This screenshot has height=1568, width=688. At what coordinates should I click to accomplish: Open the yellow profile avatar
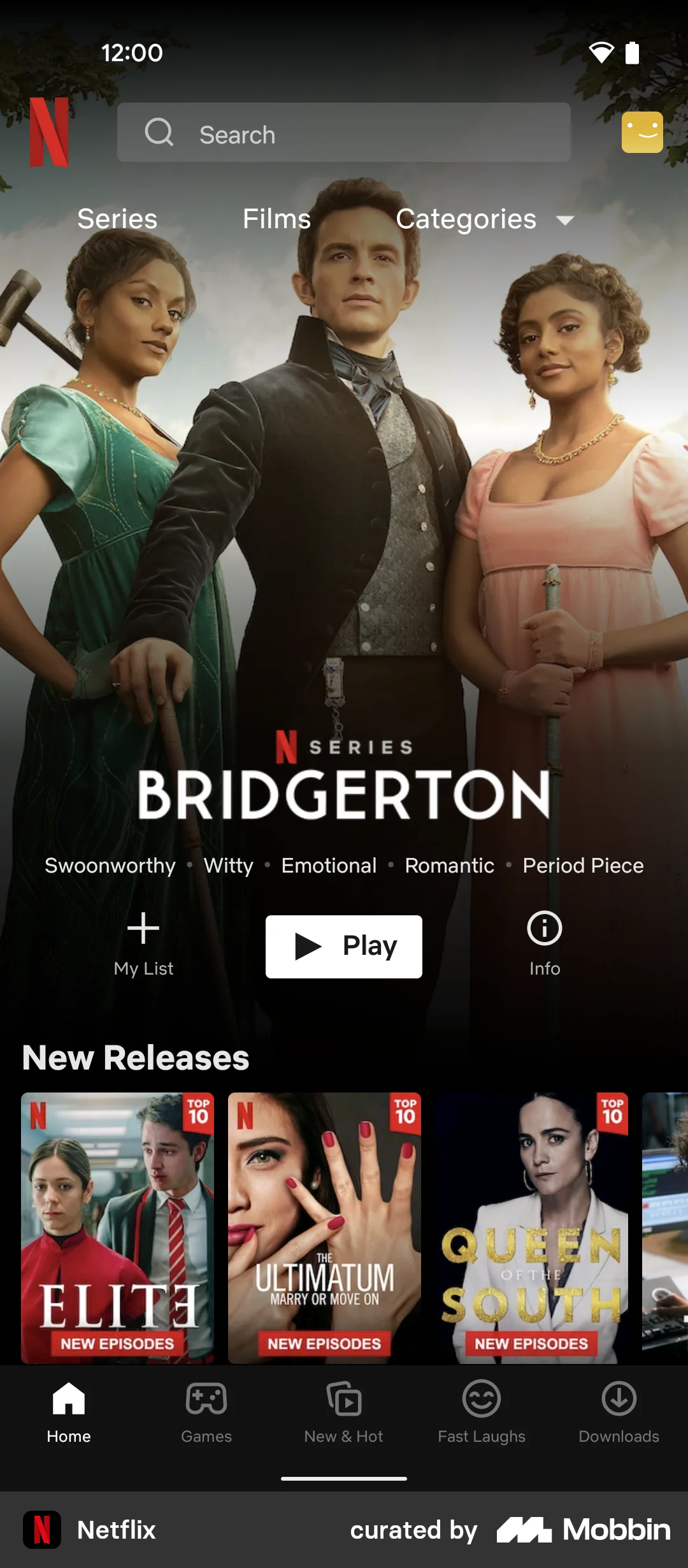[642, 133]
